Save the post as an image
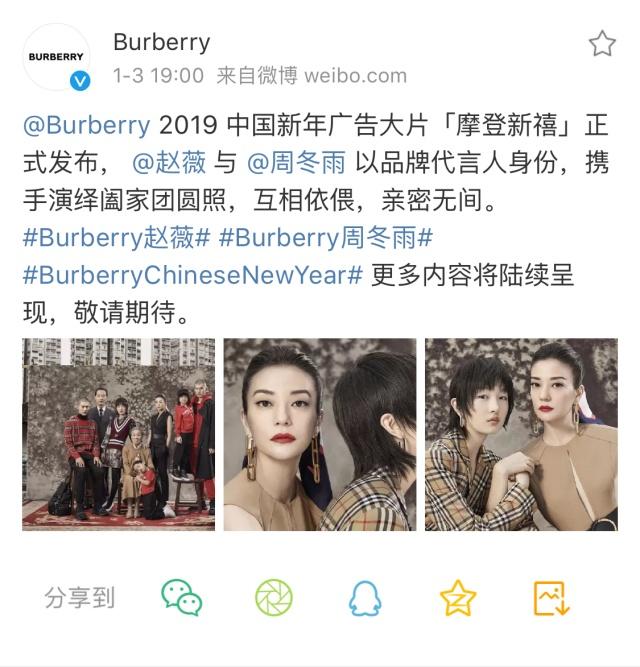 pyautogui.click(x=551, y=598)
